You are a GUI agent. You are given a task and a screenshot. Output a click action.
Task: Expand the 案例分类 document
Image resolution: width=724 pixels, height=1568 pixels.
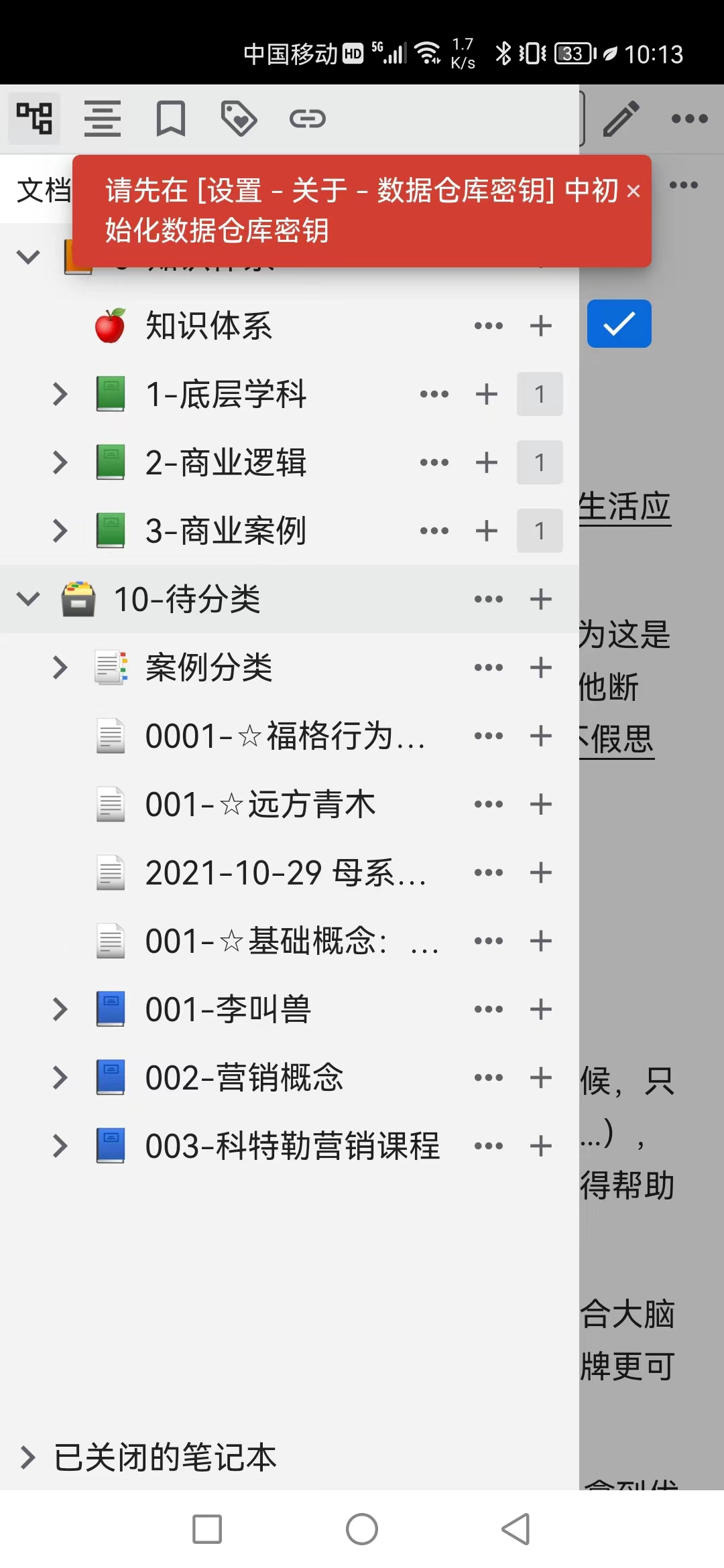60,667
